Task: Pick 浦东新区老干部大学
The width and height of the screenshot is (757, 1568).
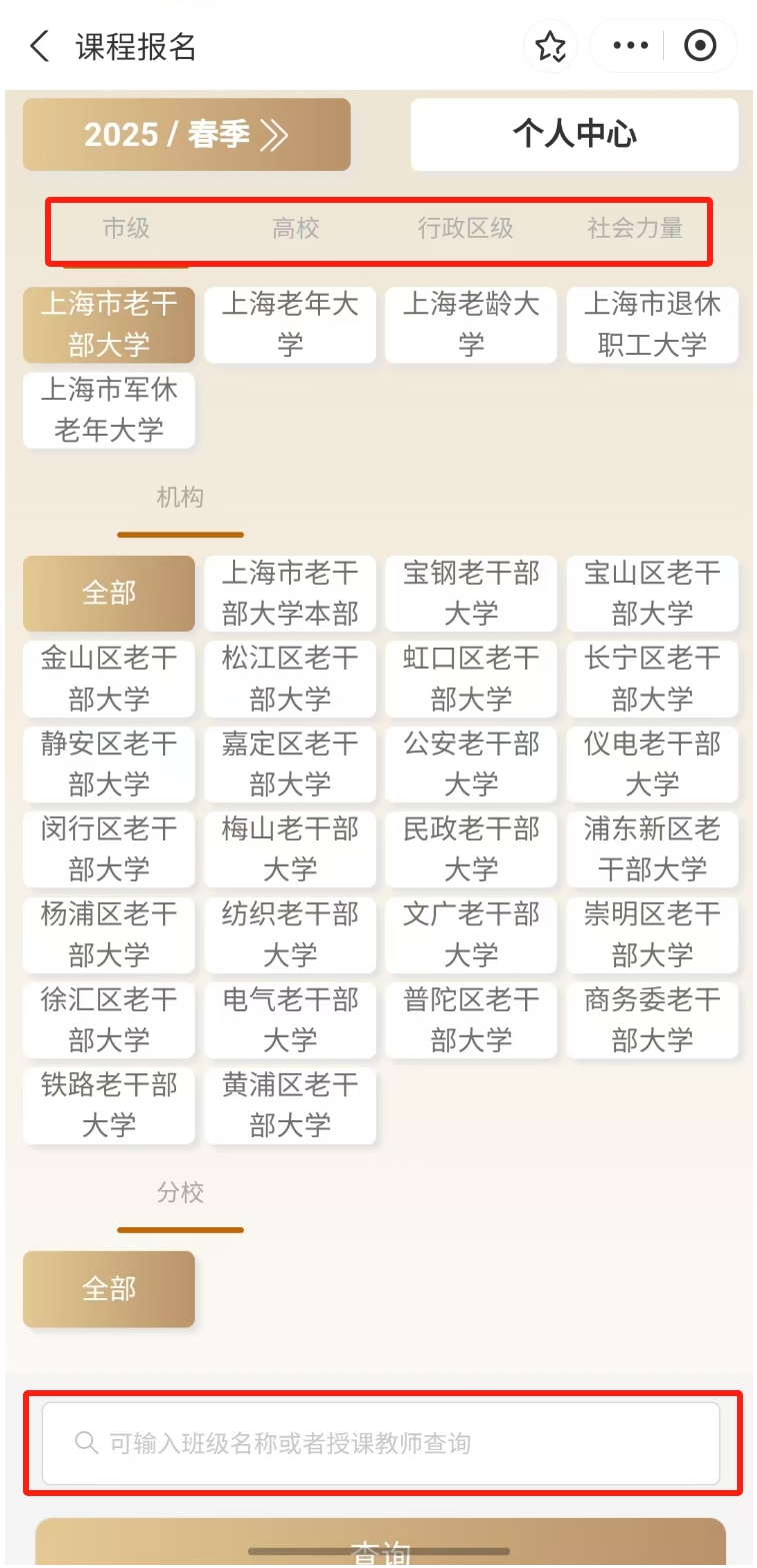Action: 652,849
